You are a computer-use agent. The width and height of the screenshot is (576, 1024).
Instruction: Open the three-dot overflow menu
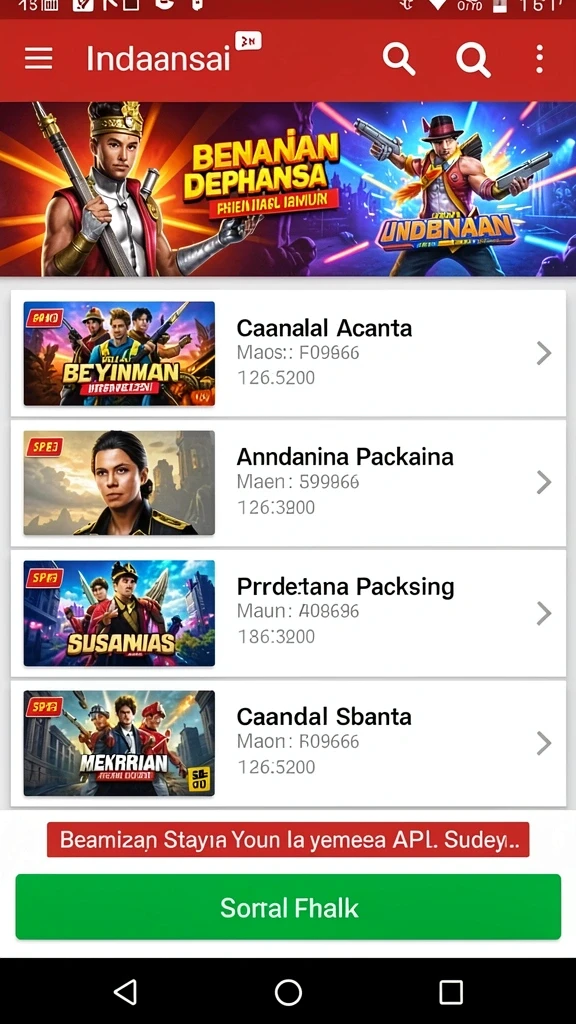click(x=539, y=59)
